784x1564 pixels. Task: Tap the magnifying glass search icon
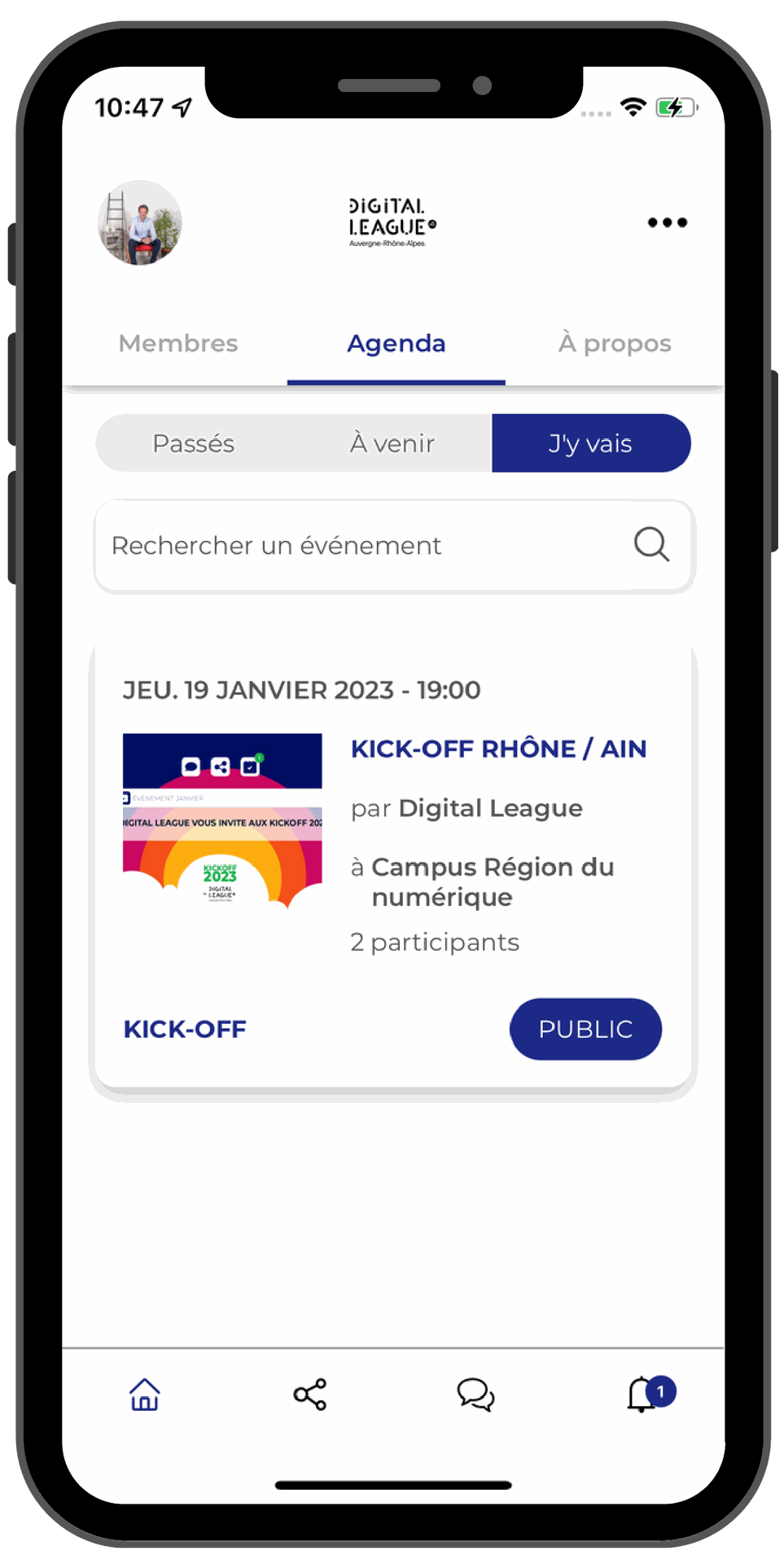tap(651, 544)
